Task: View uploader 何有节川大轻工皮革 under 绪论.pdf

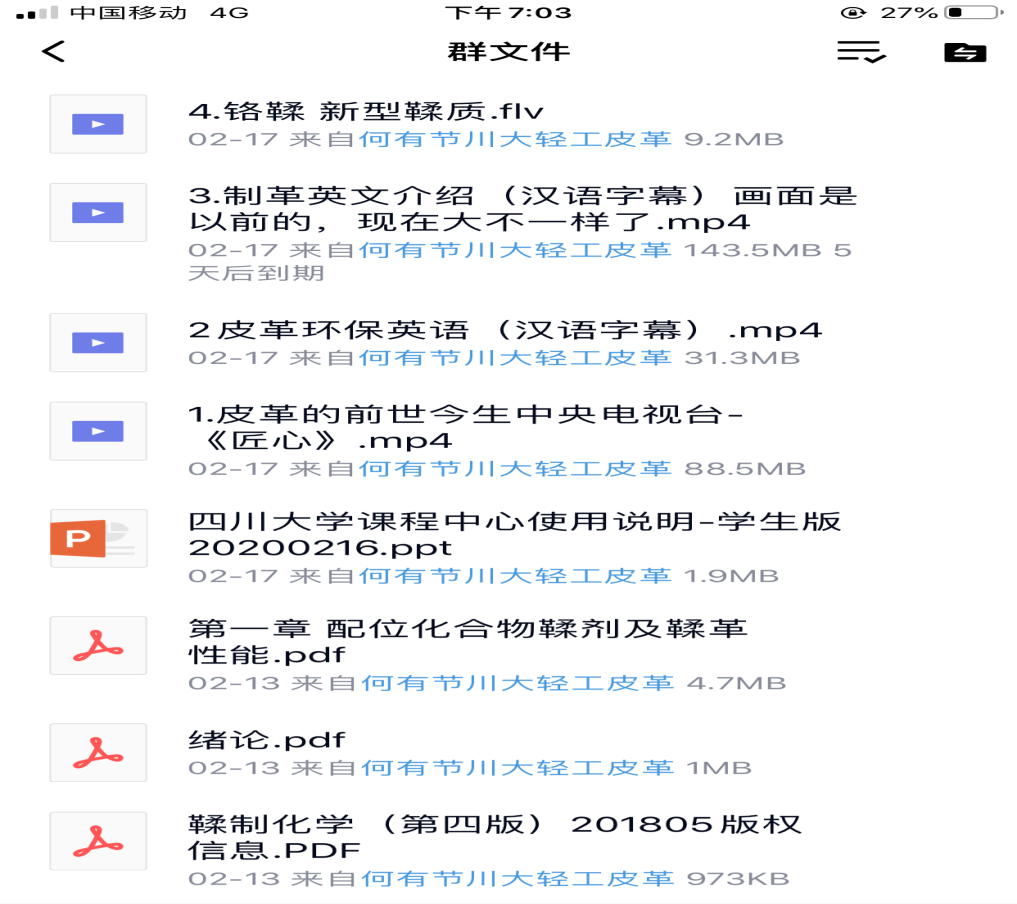Action: pos(514,768)
